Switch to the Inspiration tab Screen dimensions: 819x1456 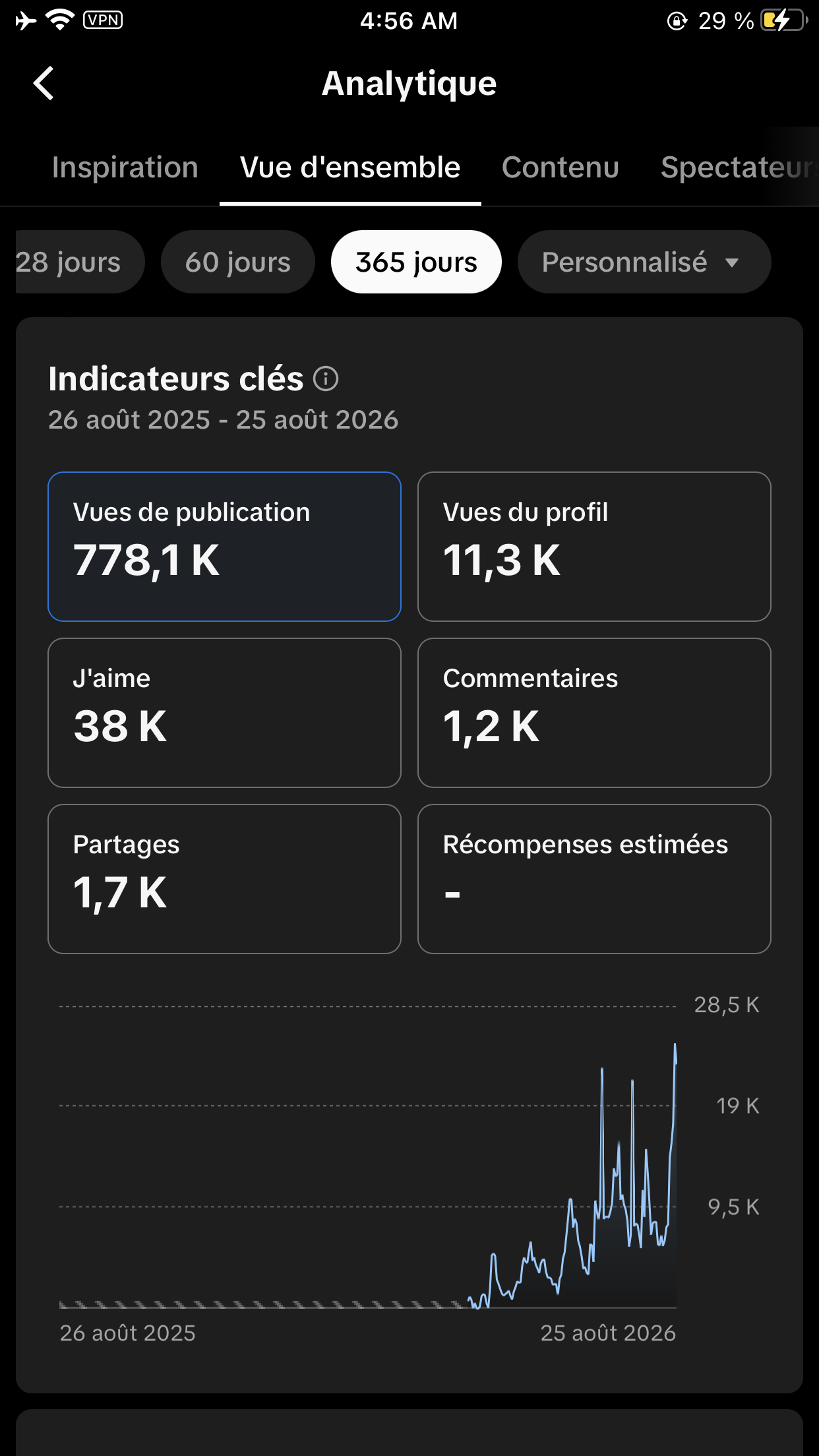click(125, 167)
